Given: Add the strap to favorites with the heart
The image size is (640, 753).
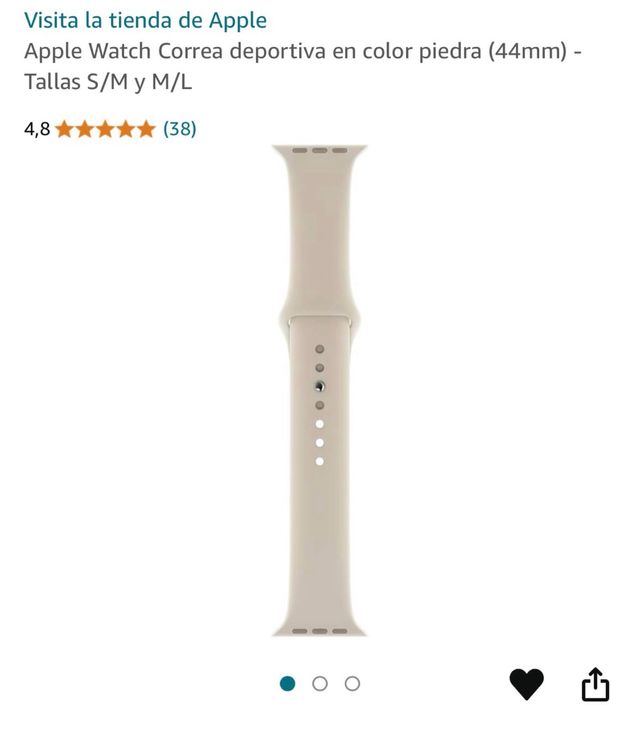Looking at the screenshot, I should [526, 684].
